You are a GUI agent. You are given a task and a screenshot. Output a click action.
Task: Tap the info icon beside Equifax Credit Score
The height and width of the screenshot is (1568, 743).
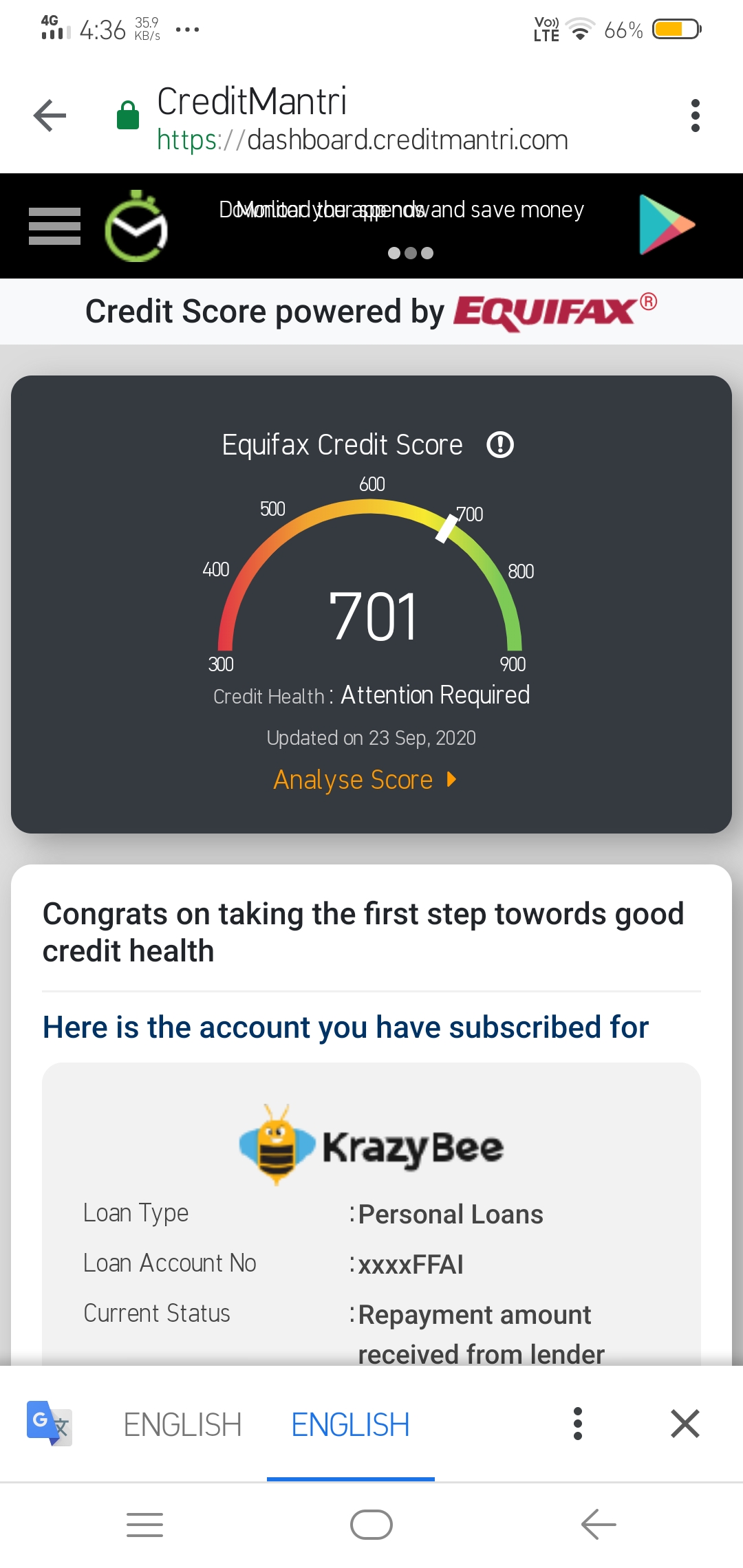click(x=500, y=445)
